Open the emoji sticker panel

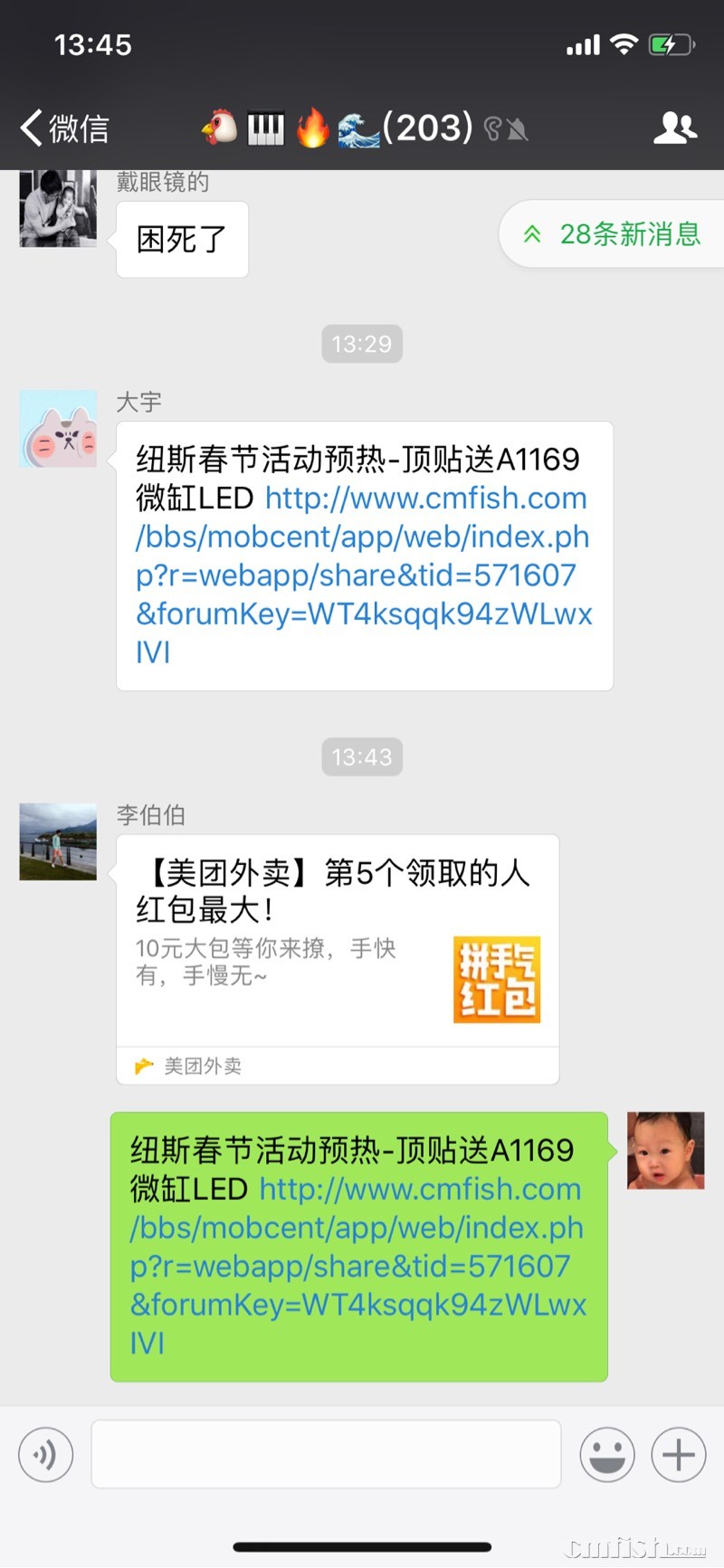pos(606,1454)
